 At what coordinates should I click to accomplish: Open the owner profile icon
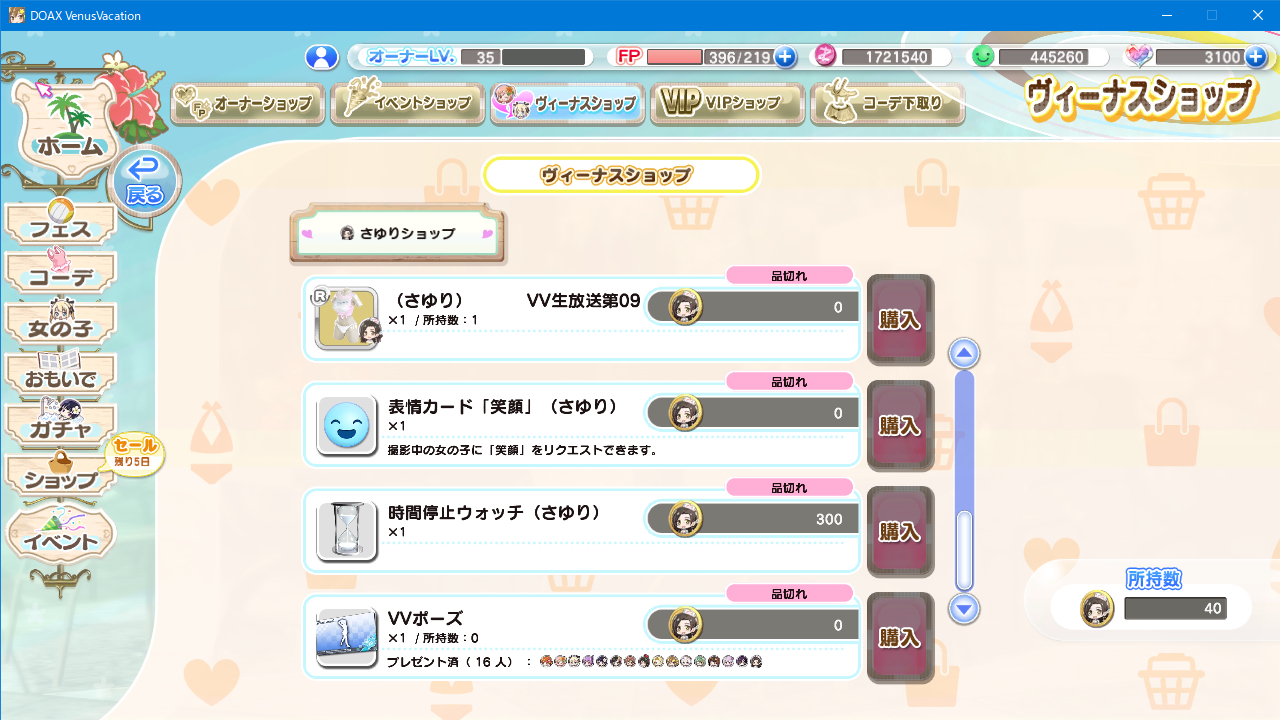pos(321,57)
